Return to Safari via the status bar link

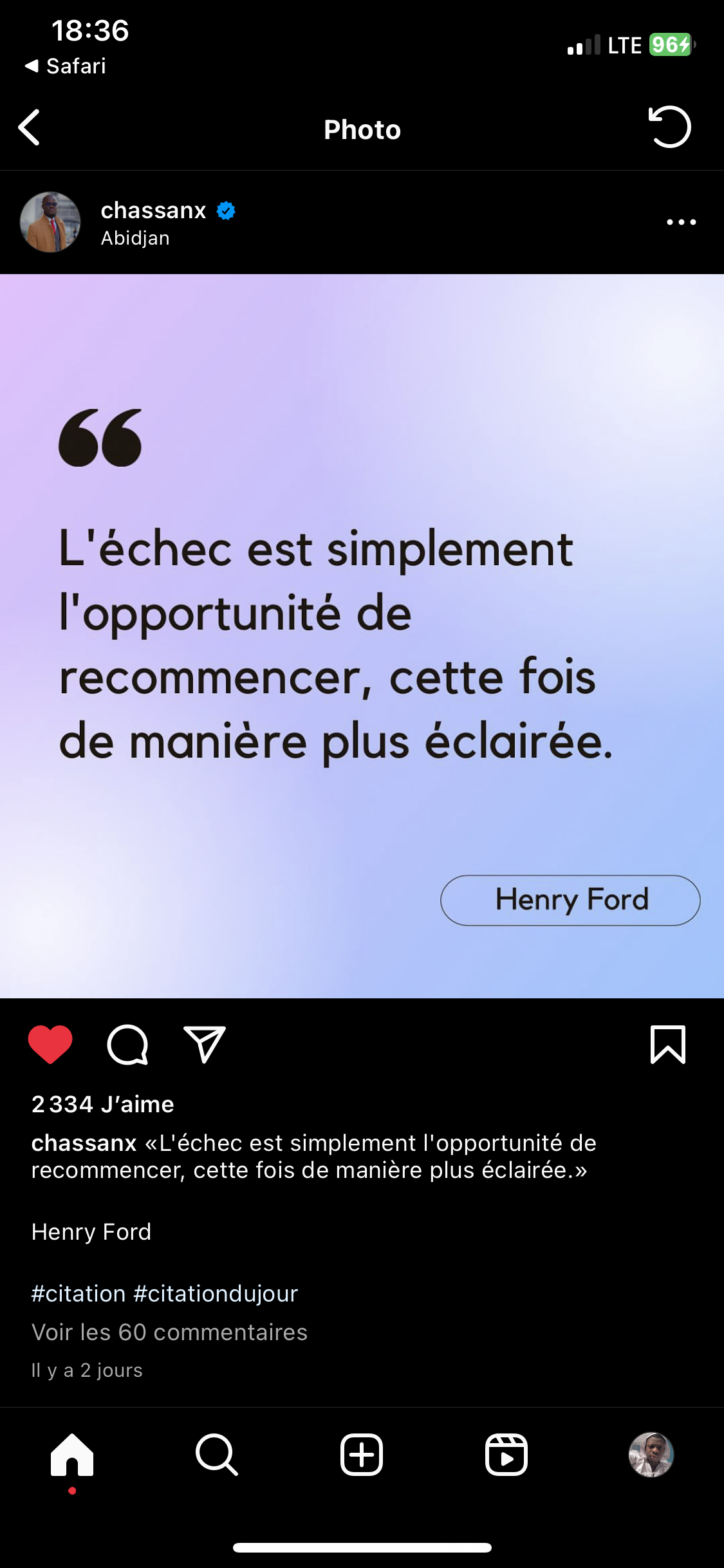coord(65,66)
